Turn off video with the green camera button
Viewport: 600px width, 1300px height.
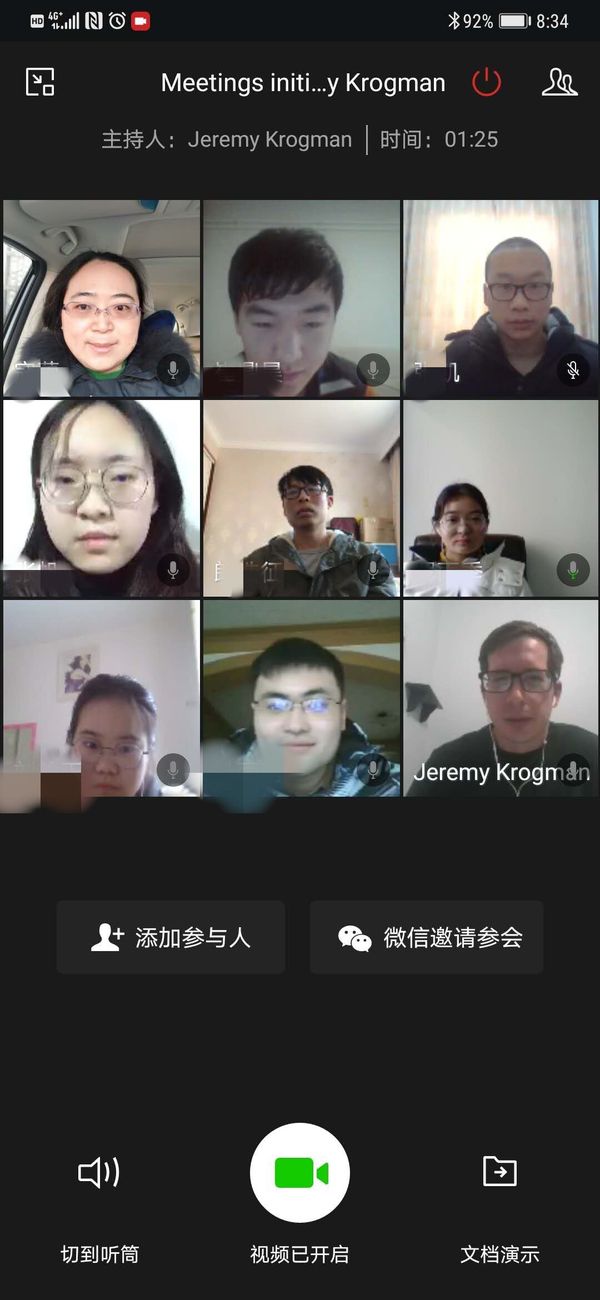tap(300, 1172)
